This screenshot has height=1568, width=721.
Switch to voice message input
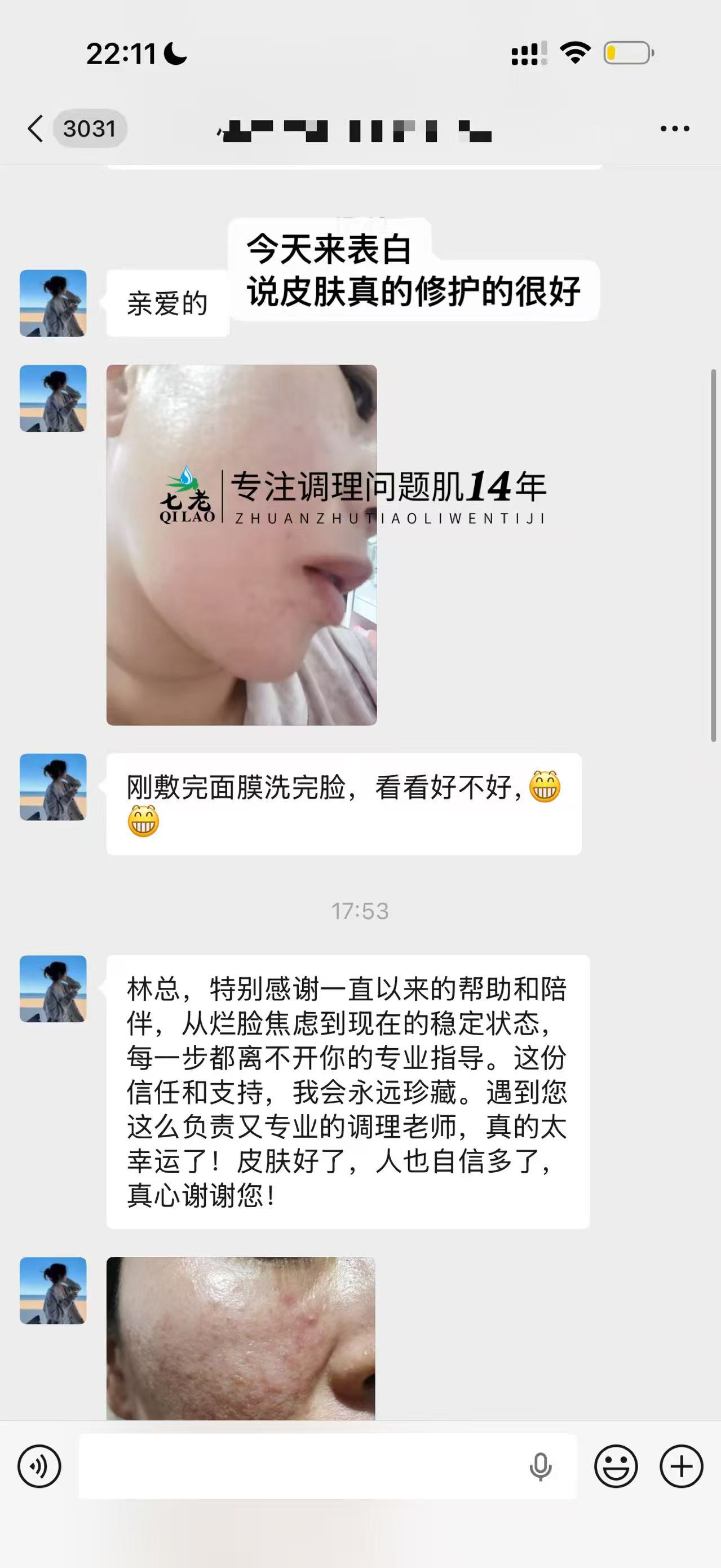[39, 1467]
